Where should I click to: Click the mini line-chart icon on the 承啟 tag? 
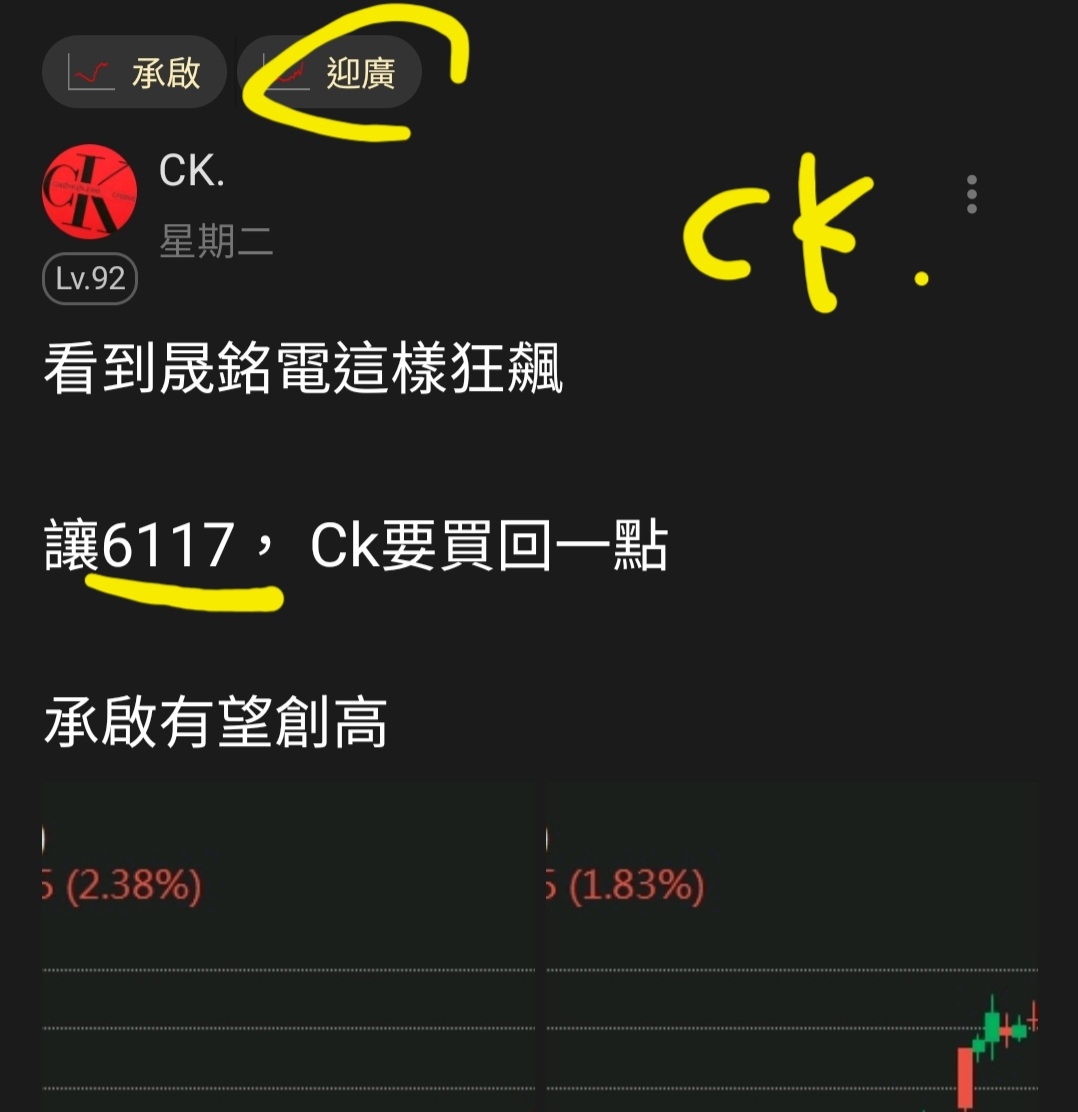tap(90, 72)
